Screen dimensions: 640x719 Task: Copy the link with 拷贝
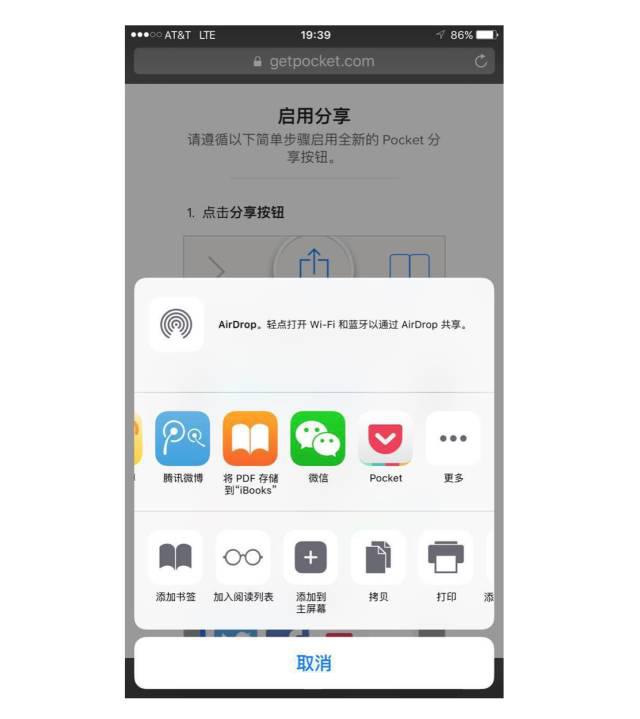click(378, 558)
